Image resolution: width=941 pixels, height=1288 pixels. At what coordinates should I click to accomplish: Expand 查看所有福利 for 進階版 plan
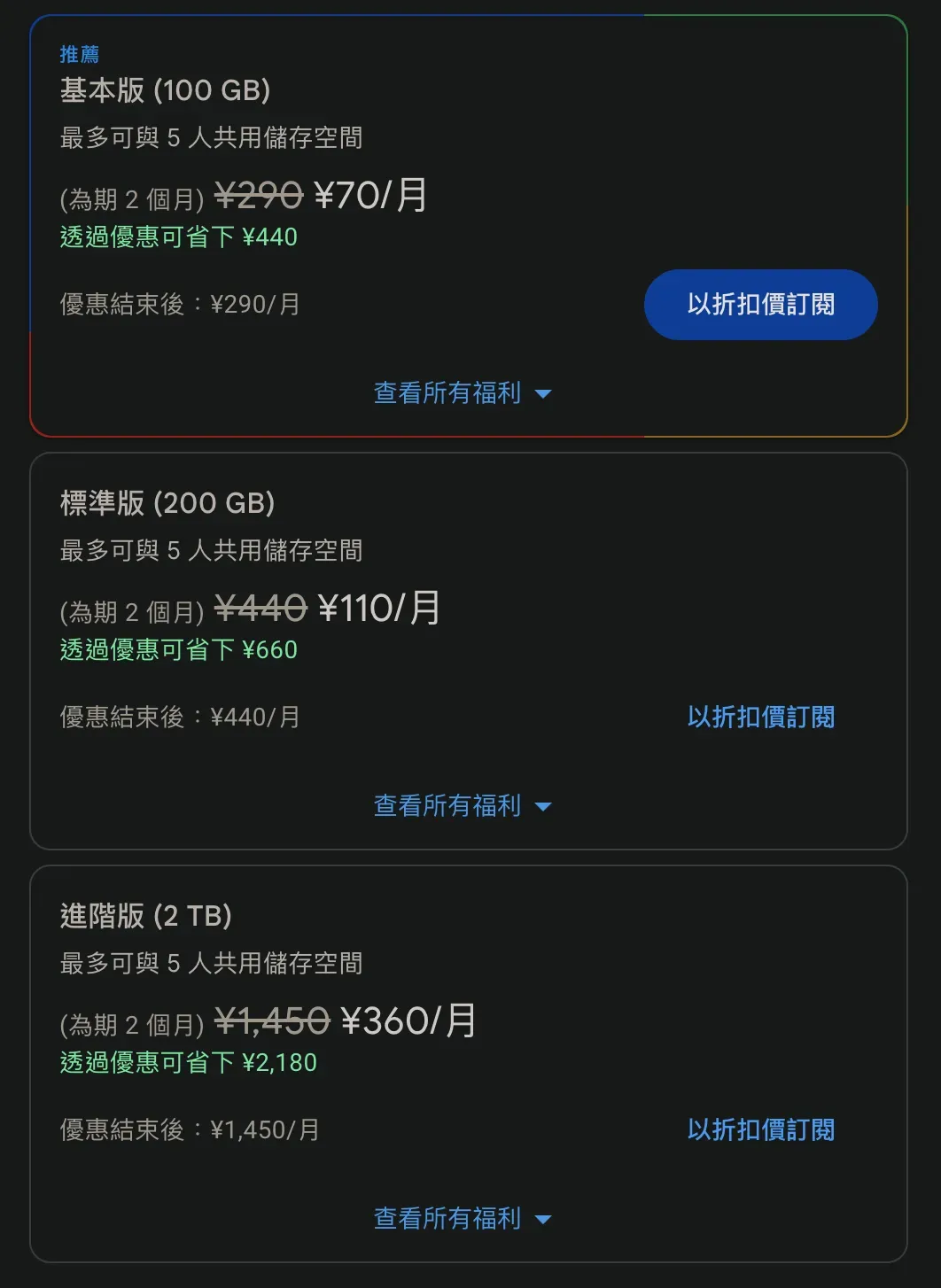[463, 1219]
